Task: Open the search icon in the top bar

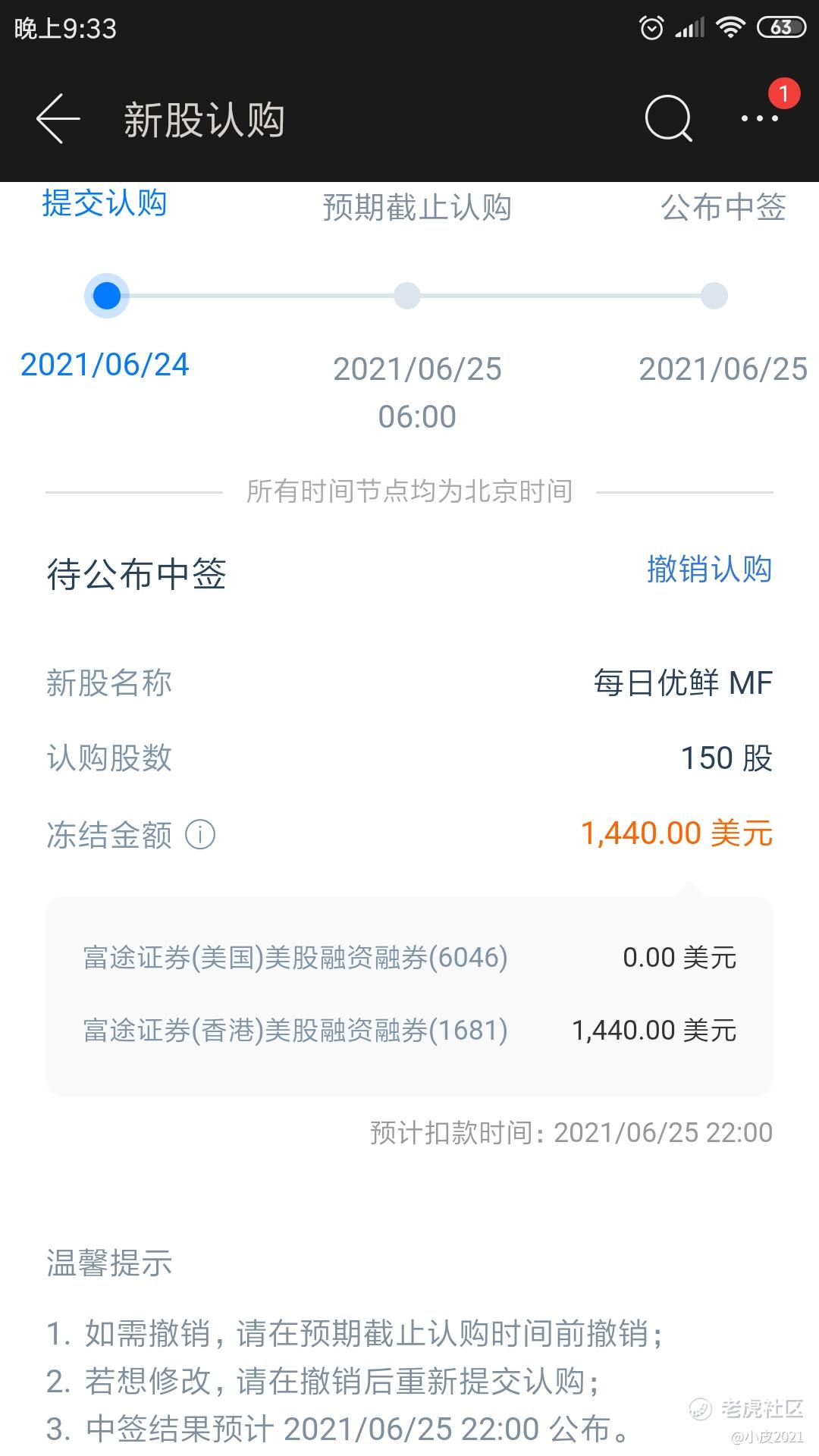Action: 668,119
